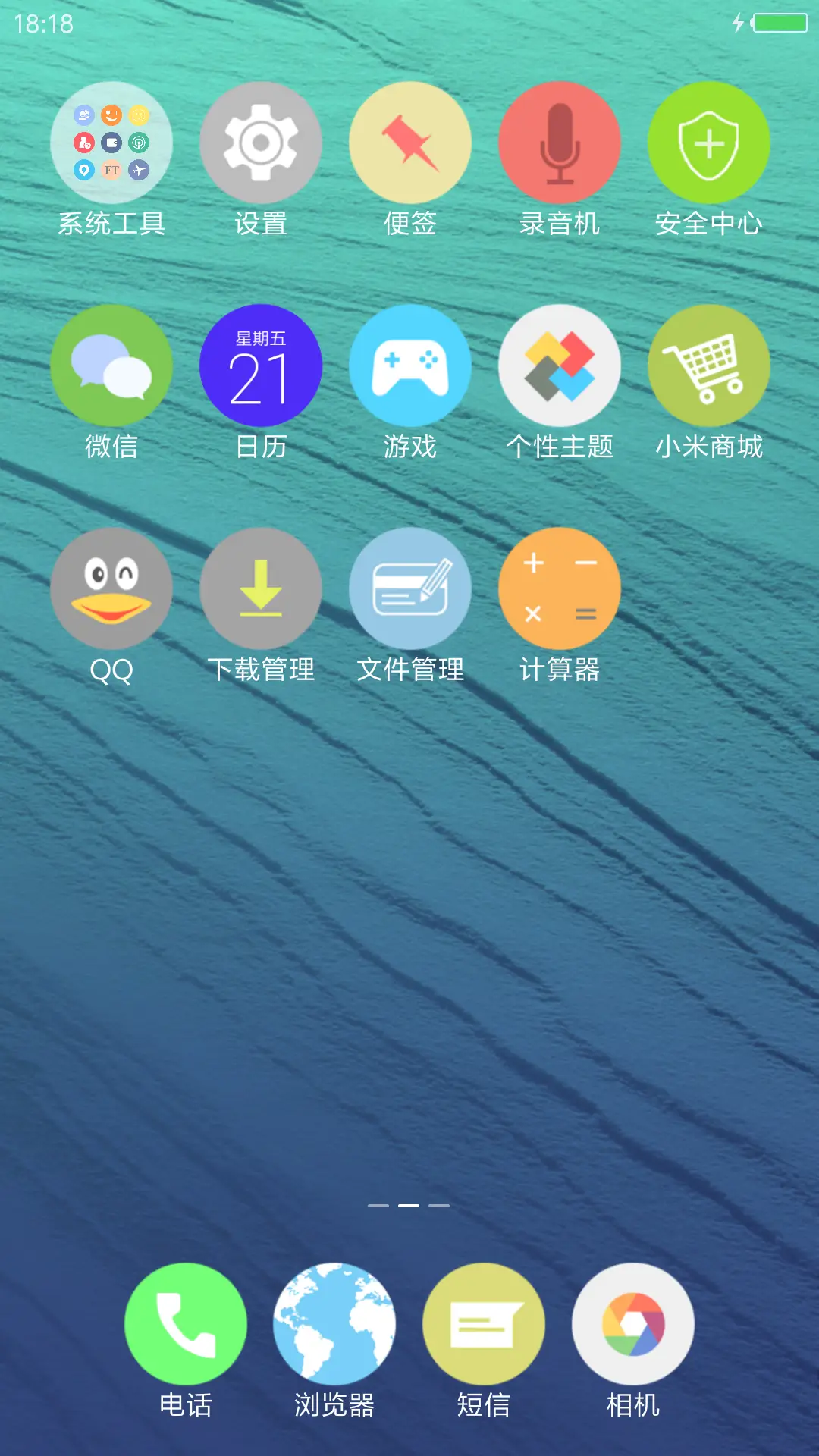Launch the 计算器 calculator

point(560,588)
